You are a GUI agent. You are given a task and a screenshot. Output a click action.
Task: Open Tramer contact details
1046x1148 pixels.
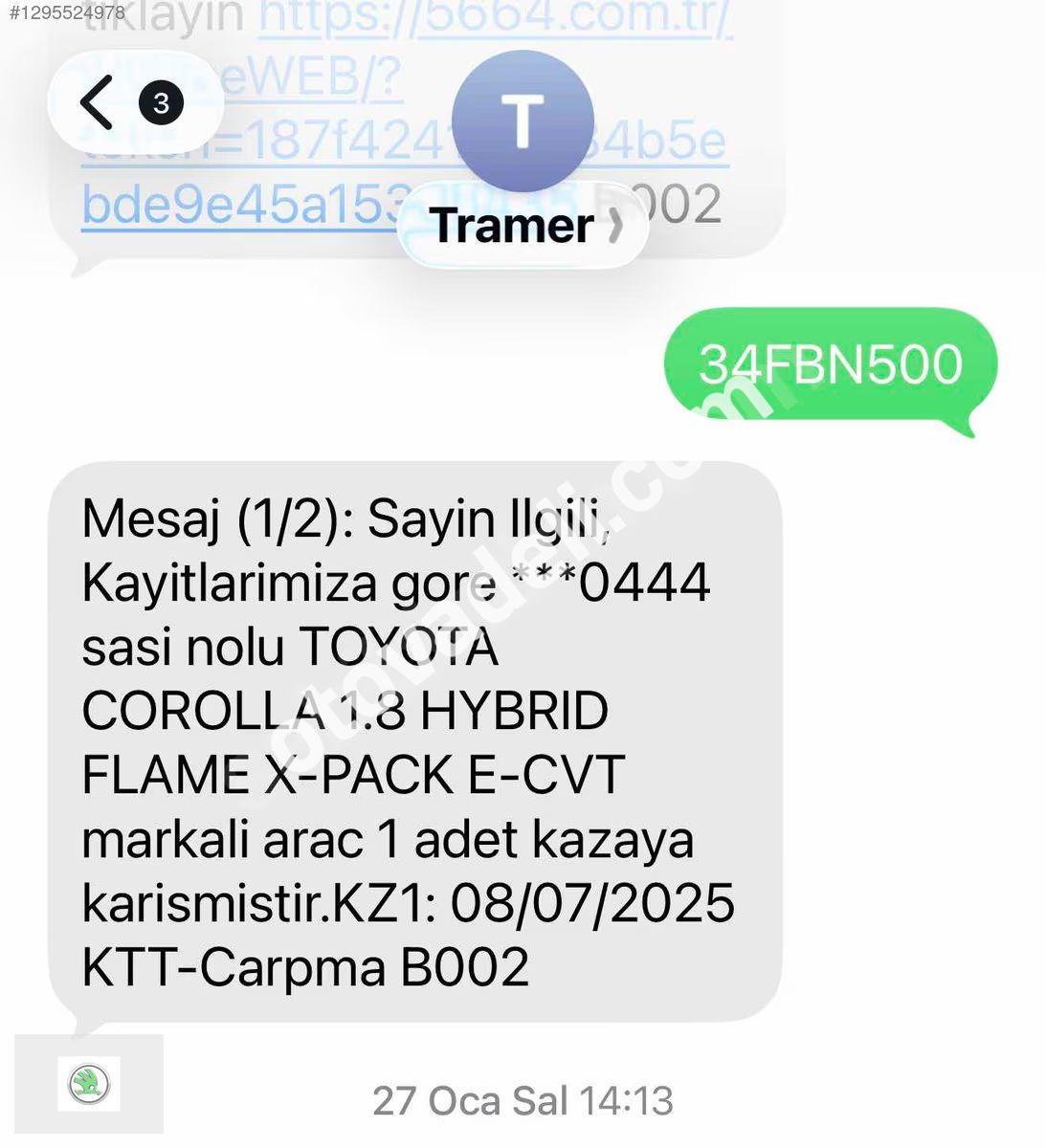523,226
